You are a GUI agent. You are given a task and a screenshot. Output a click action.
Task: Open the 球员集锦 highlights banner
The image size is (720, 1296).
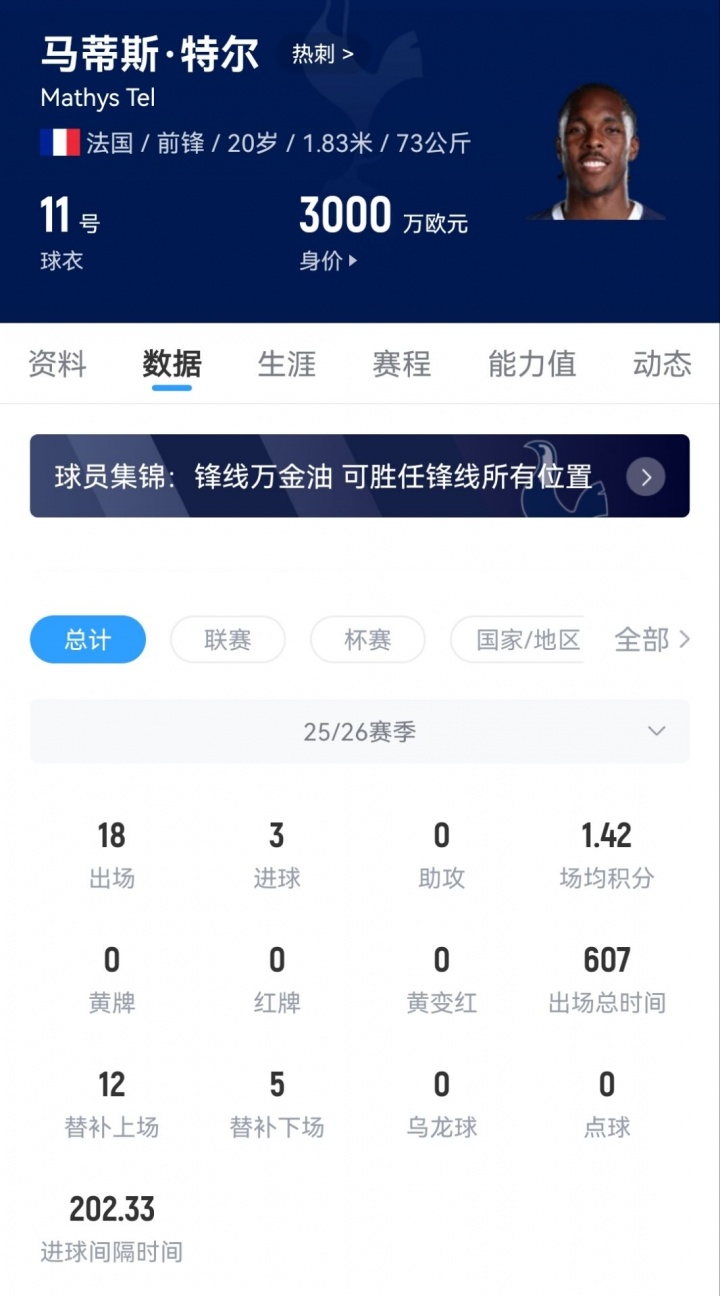tap(360, 476)
